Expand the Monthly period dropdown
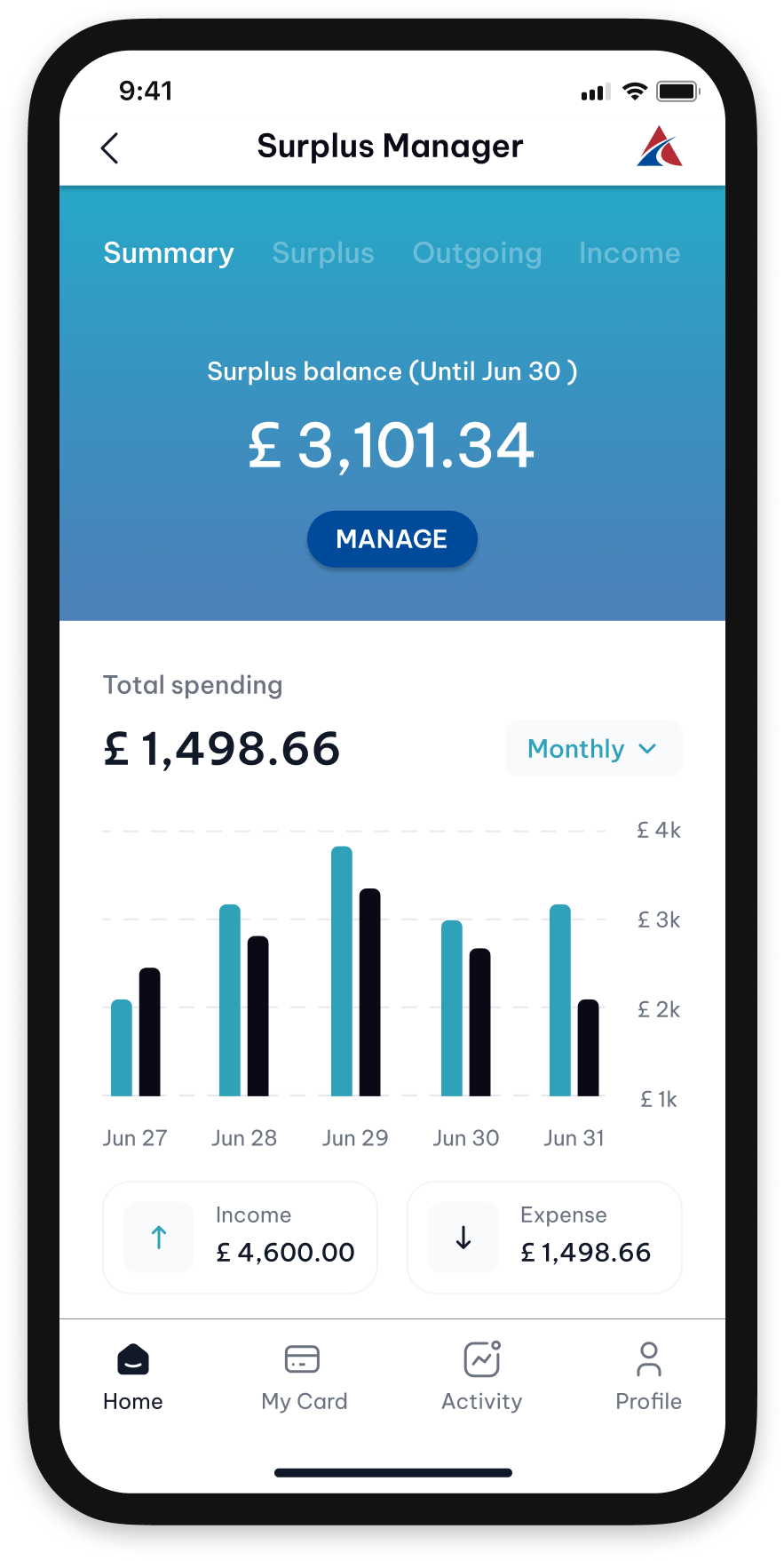This screenshot has width=784, height=1561. tap(593, 749)
